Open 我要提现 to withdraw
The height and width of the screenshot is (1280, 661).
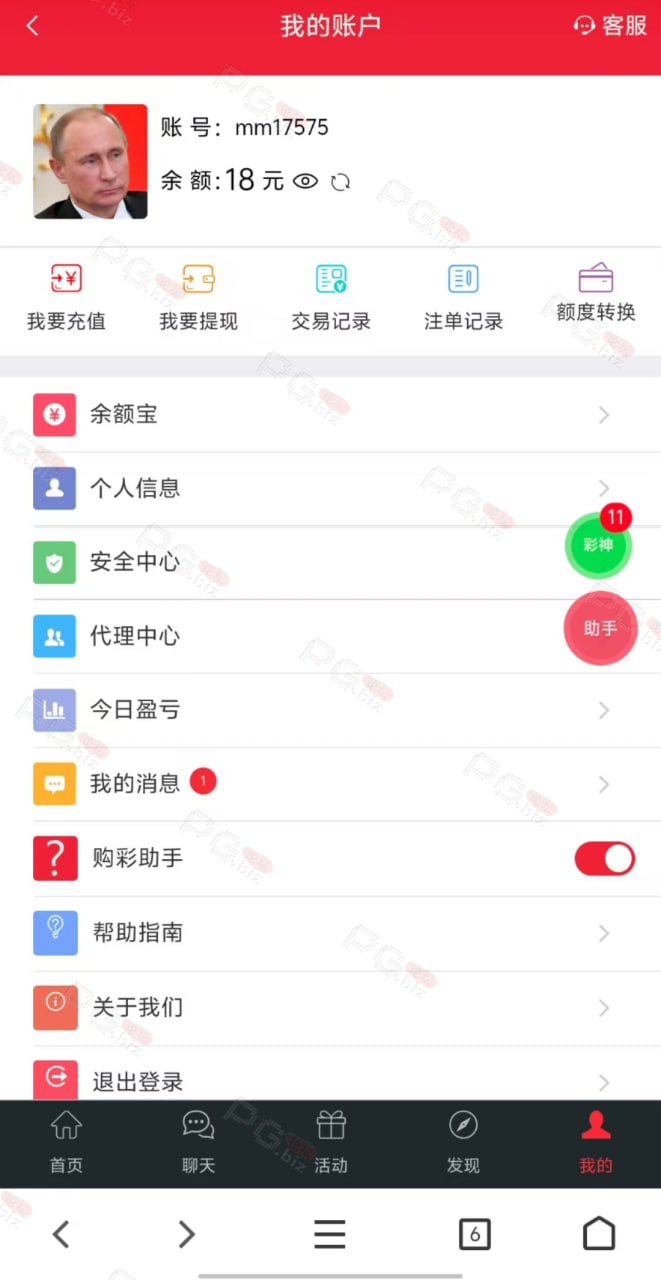pos(198,298)
